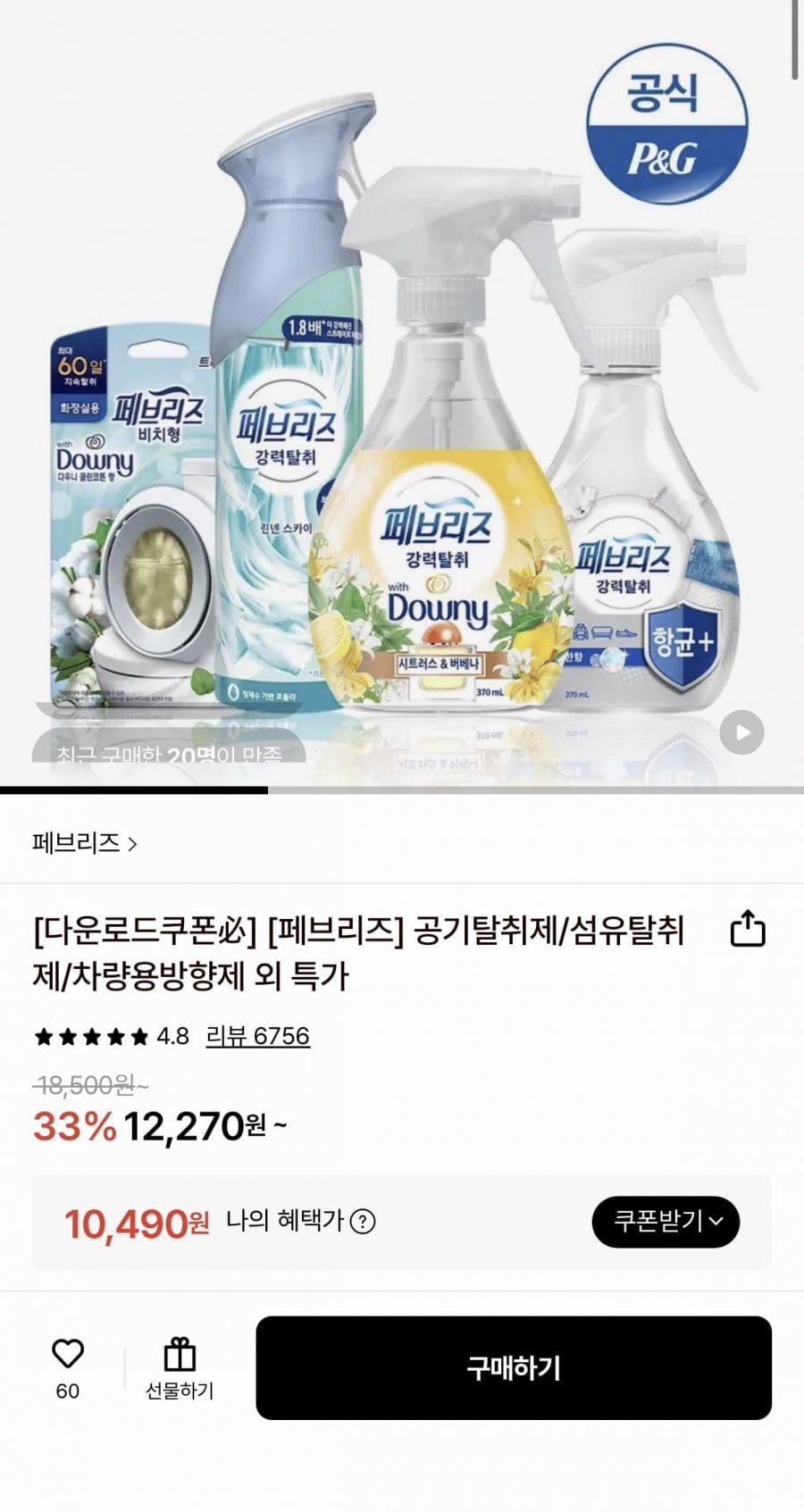Open the 페브리즈 brand page
This screenshot has height=1512, width=804.
(x=85, y=843)
